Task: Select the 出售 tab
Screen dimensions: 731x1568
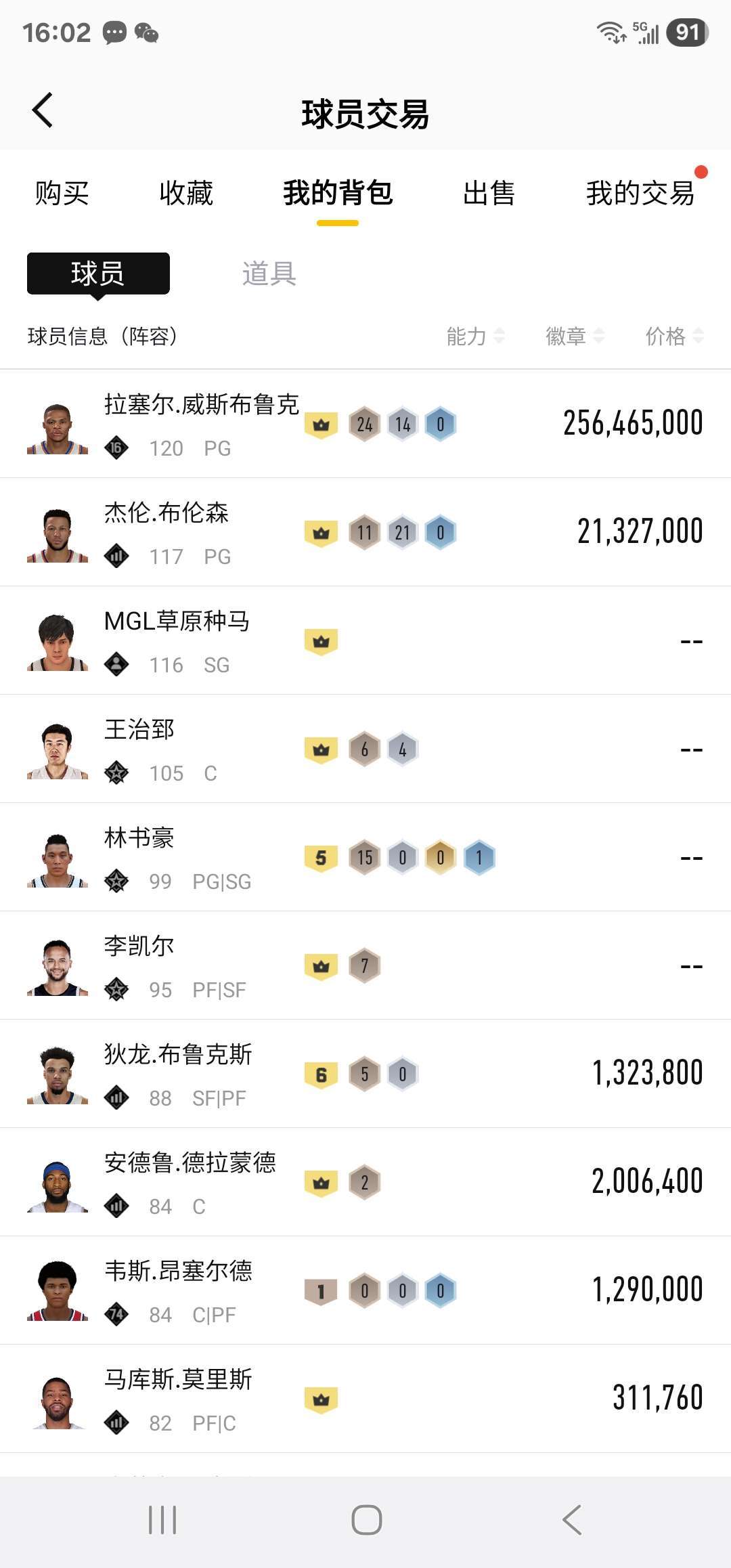Action: pyautogui.click(x=489, y=193)
